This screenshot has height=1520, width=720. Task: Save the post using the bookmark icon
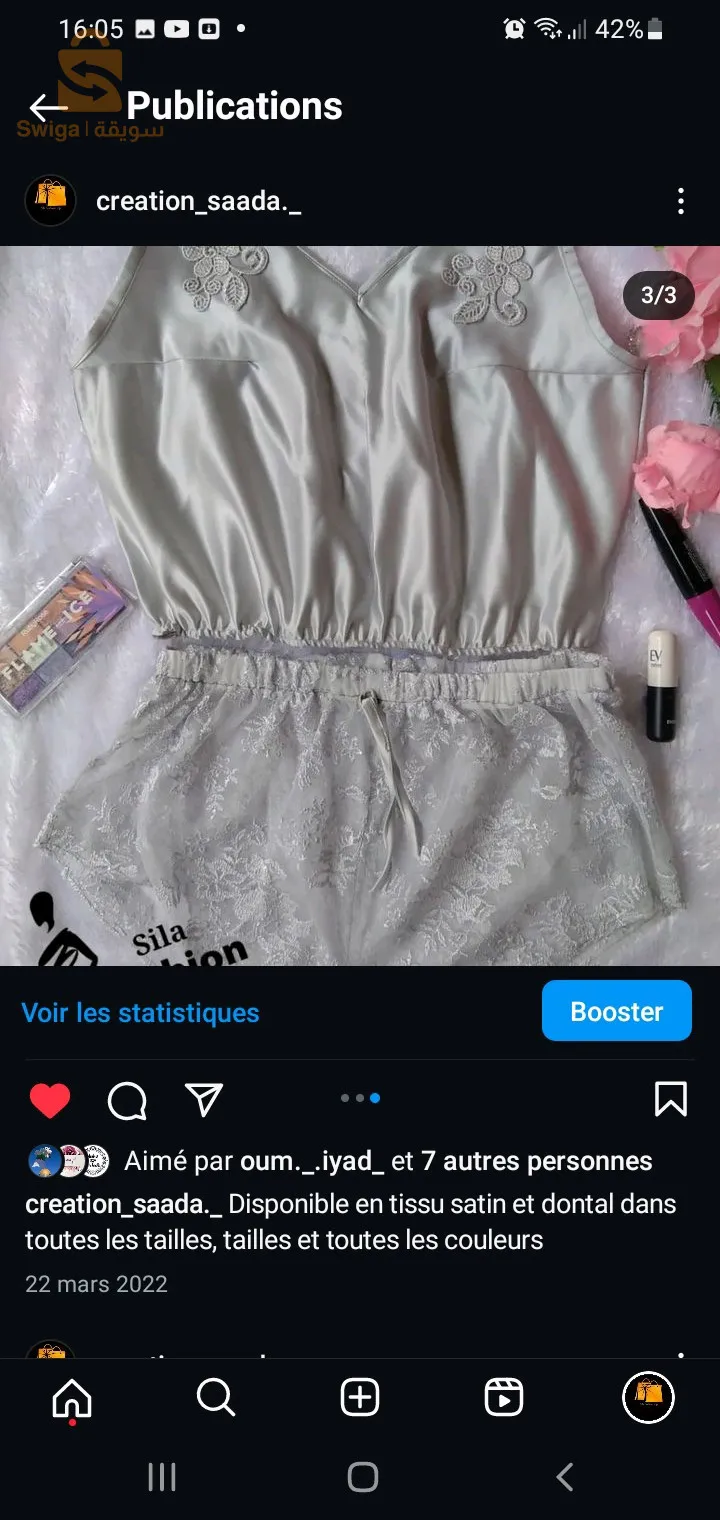(670, 1098)
